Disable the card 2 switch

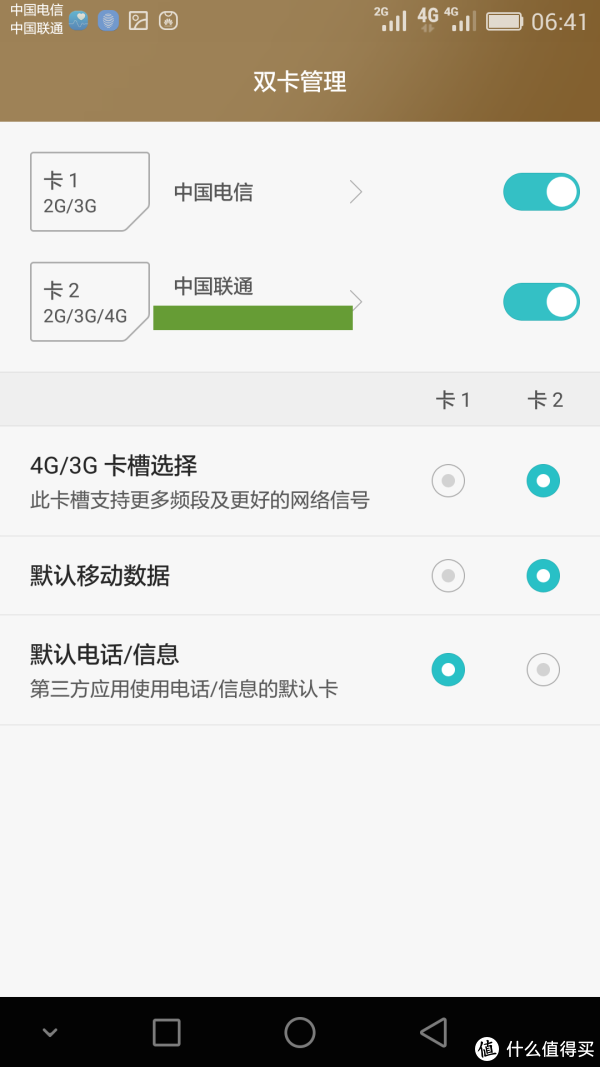[x=541, y=301]
